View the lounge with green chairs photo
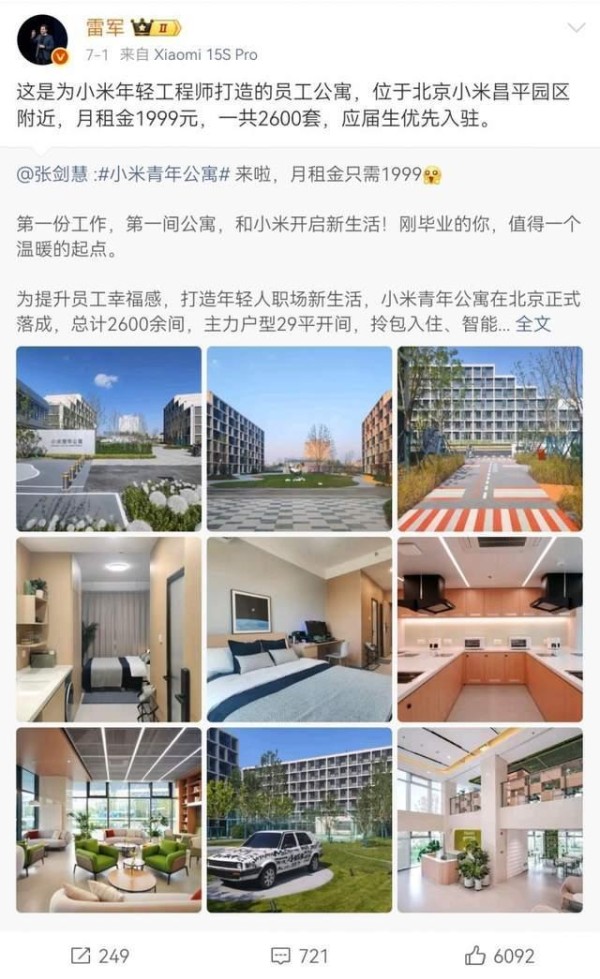 [x=108, y=820]
